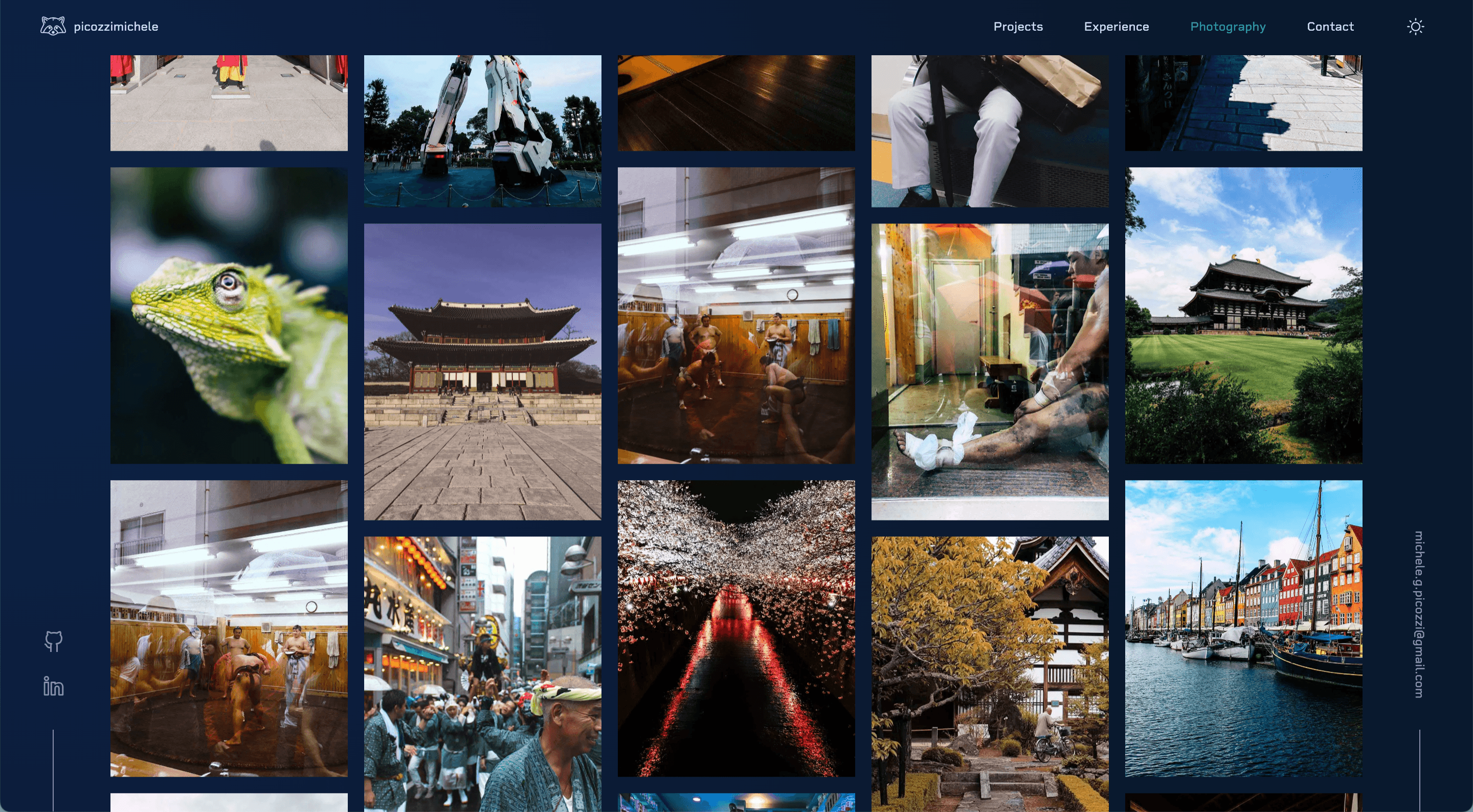View the Korean palace photo

pyautogui.click(x=482, y=372)
